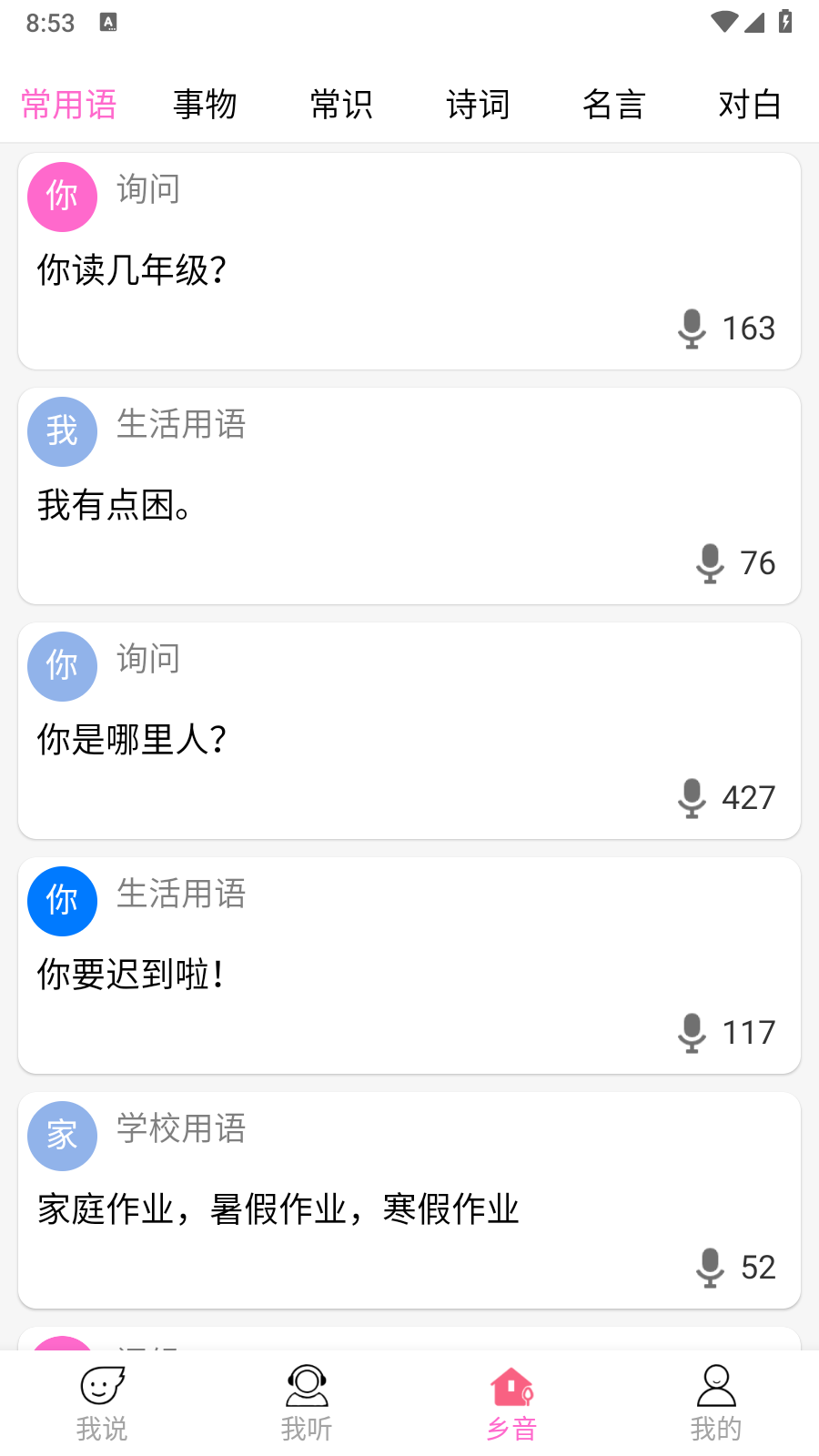Play pronunciation for 你要迟到啦
Image resolution: width=819 pixels, height=1456 pixels.
click(692, 1032)
